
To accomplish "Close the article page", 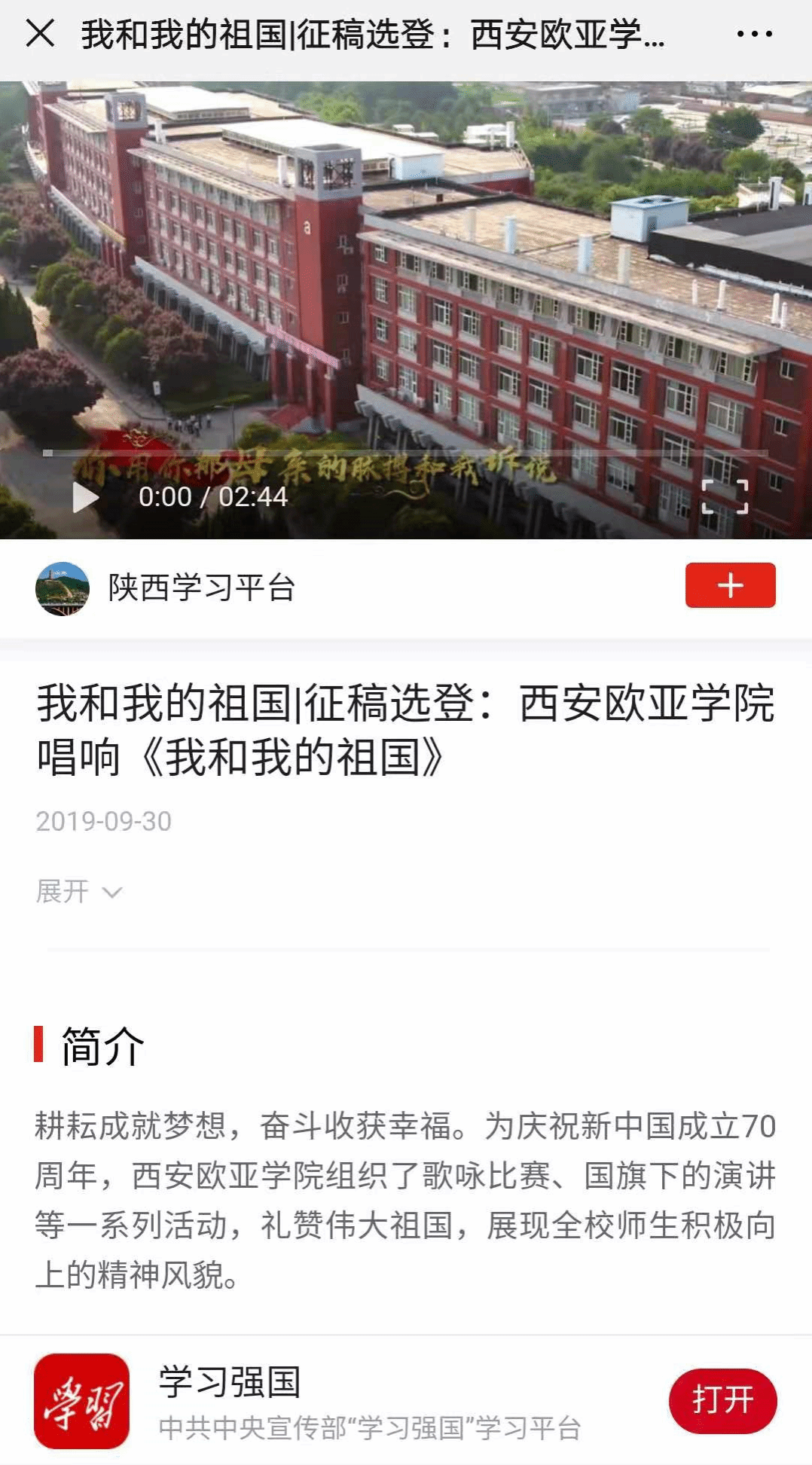I will [x=40, y=34].
